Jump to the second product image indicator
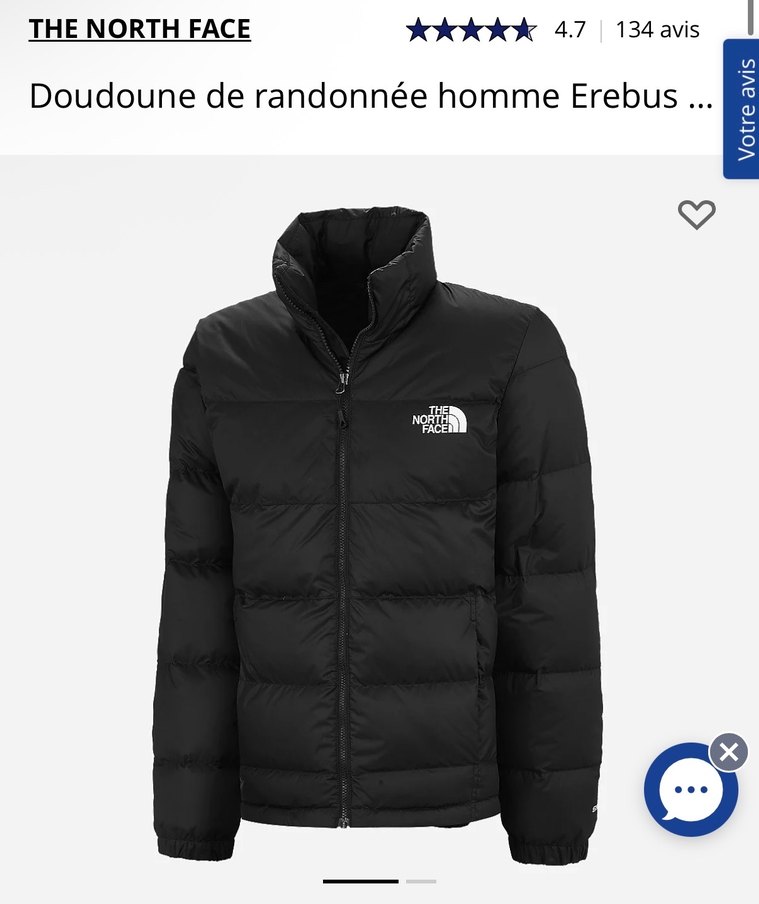 (421, 881)
